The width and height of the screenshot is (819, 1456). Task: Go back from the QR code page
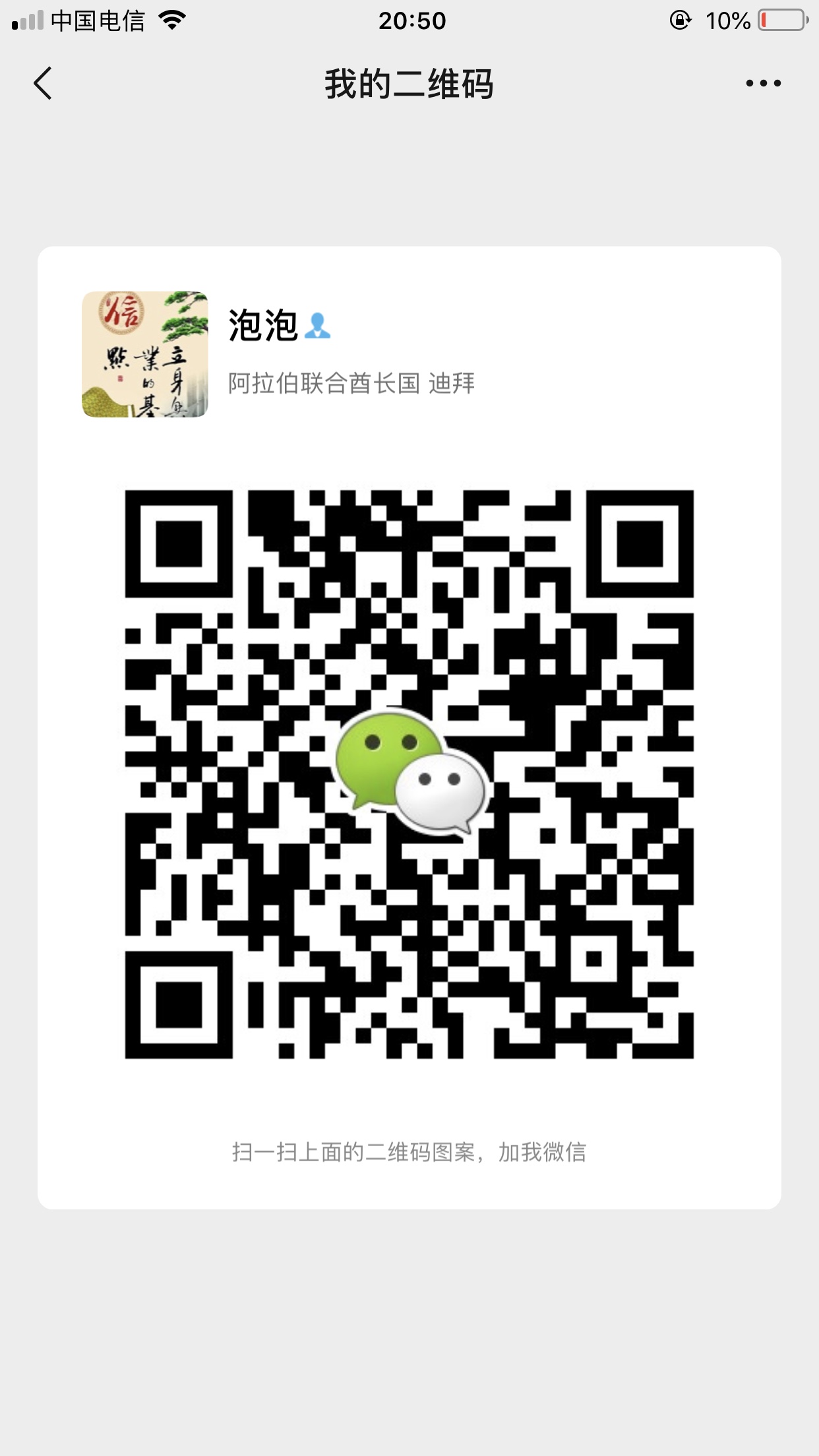pyautogui.click(x=43, y=84)
